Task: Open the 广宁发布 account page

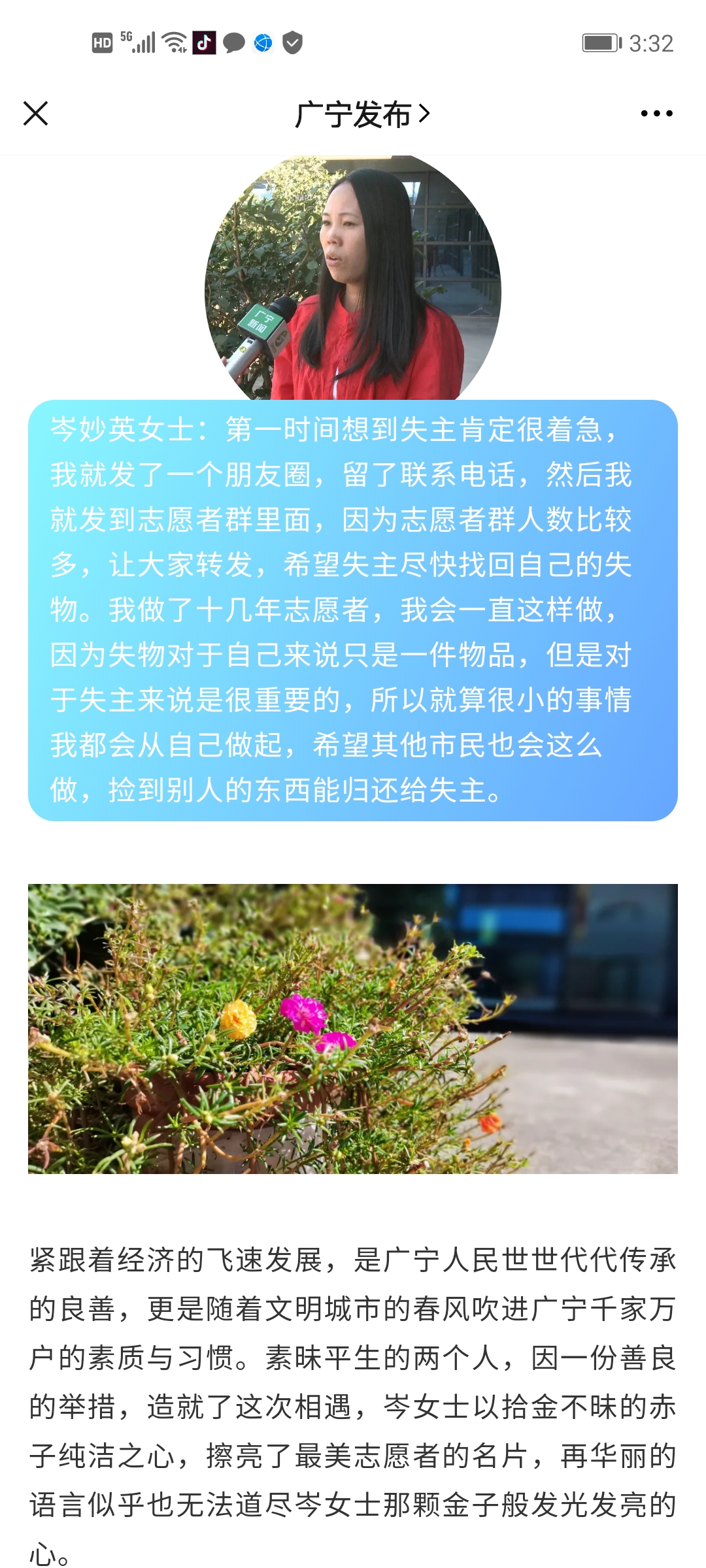Action: (x=361, y=114)
